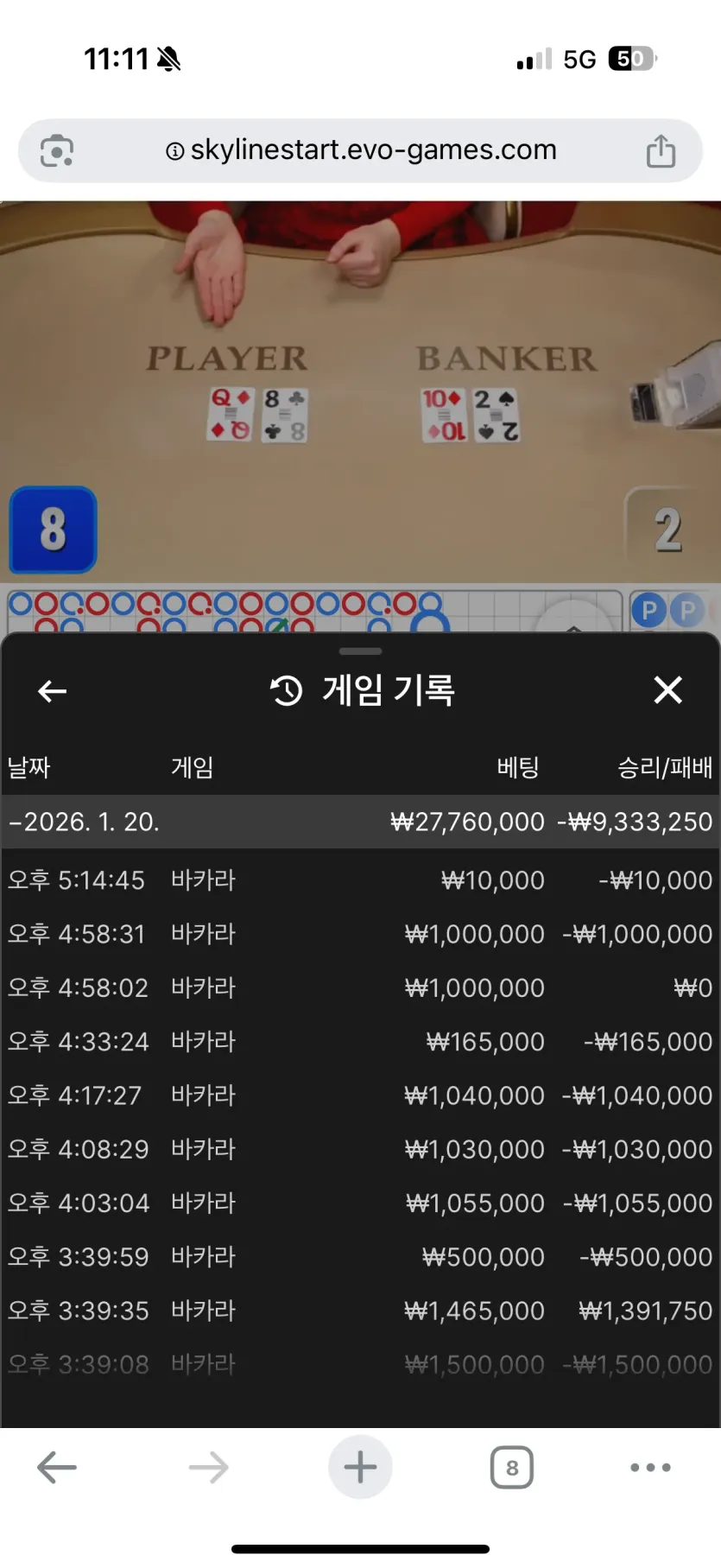Close the game history panel

point(668,690)
